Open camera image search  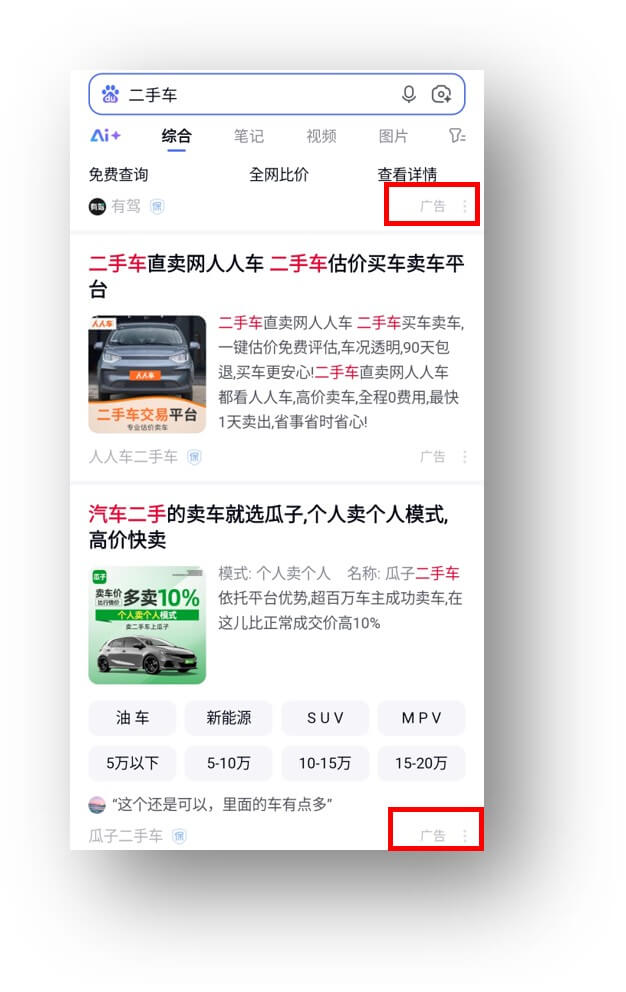point(441,95)
